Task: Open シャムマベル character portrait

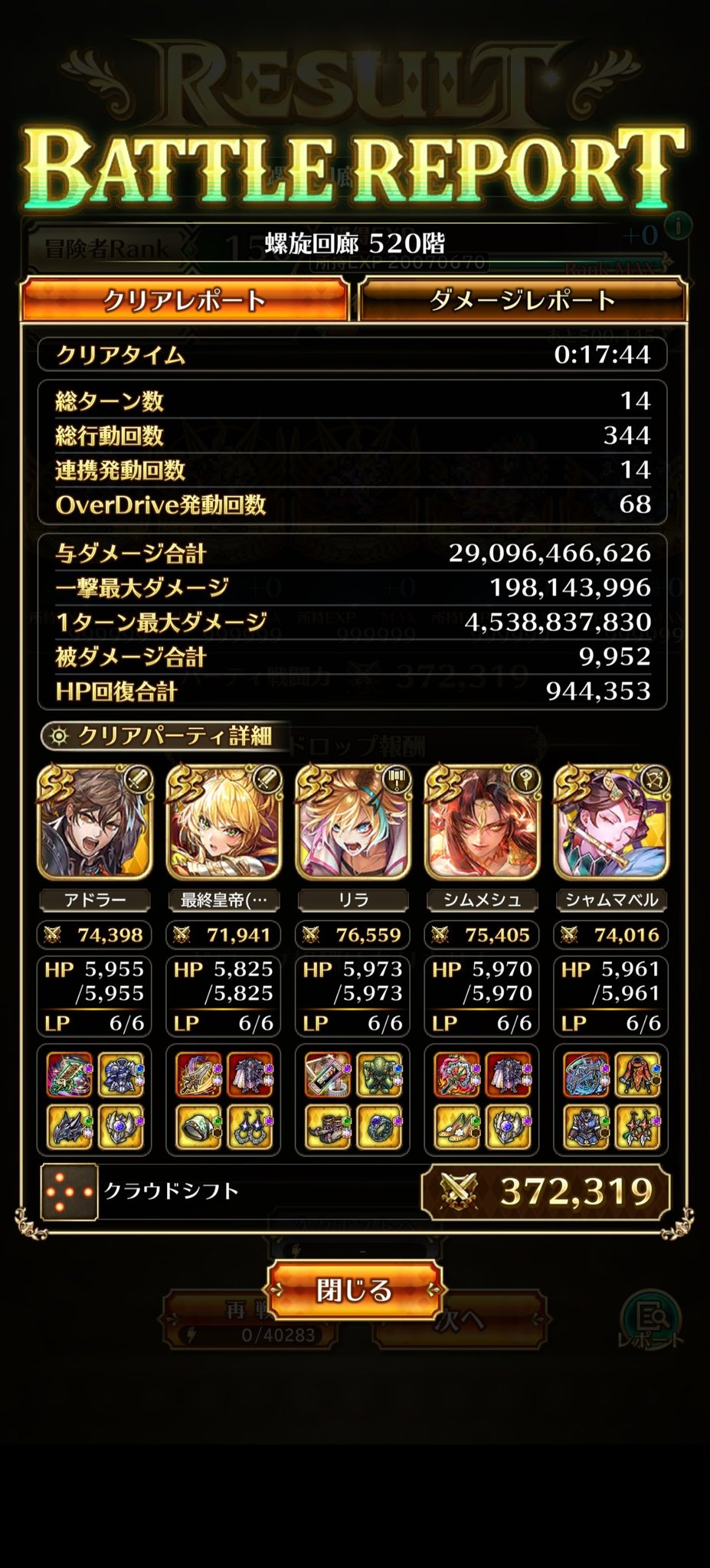Action: 611,823
